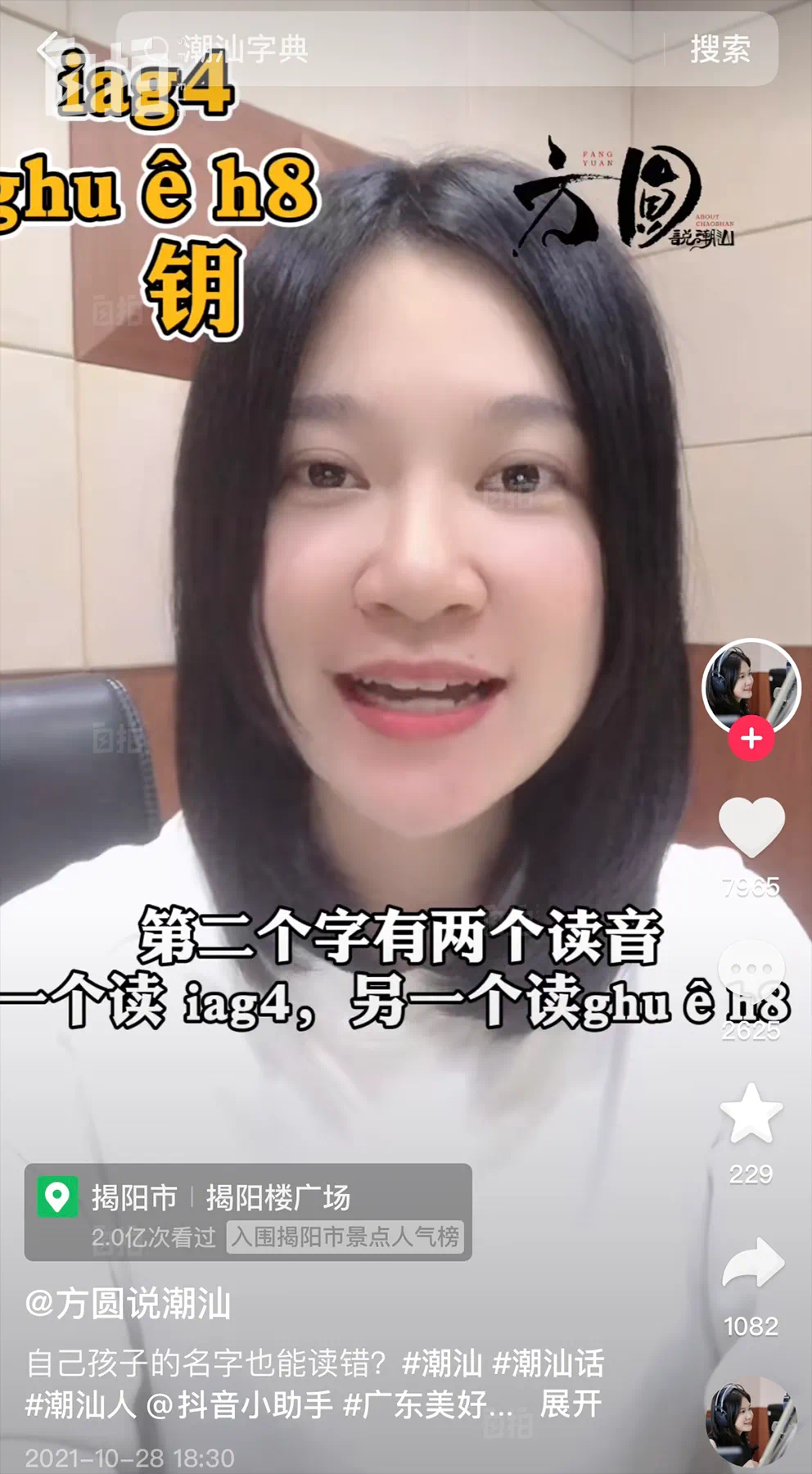Like this video with the heart
Viewport: 812px width, 1474px height.
(x=751, y=828)
